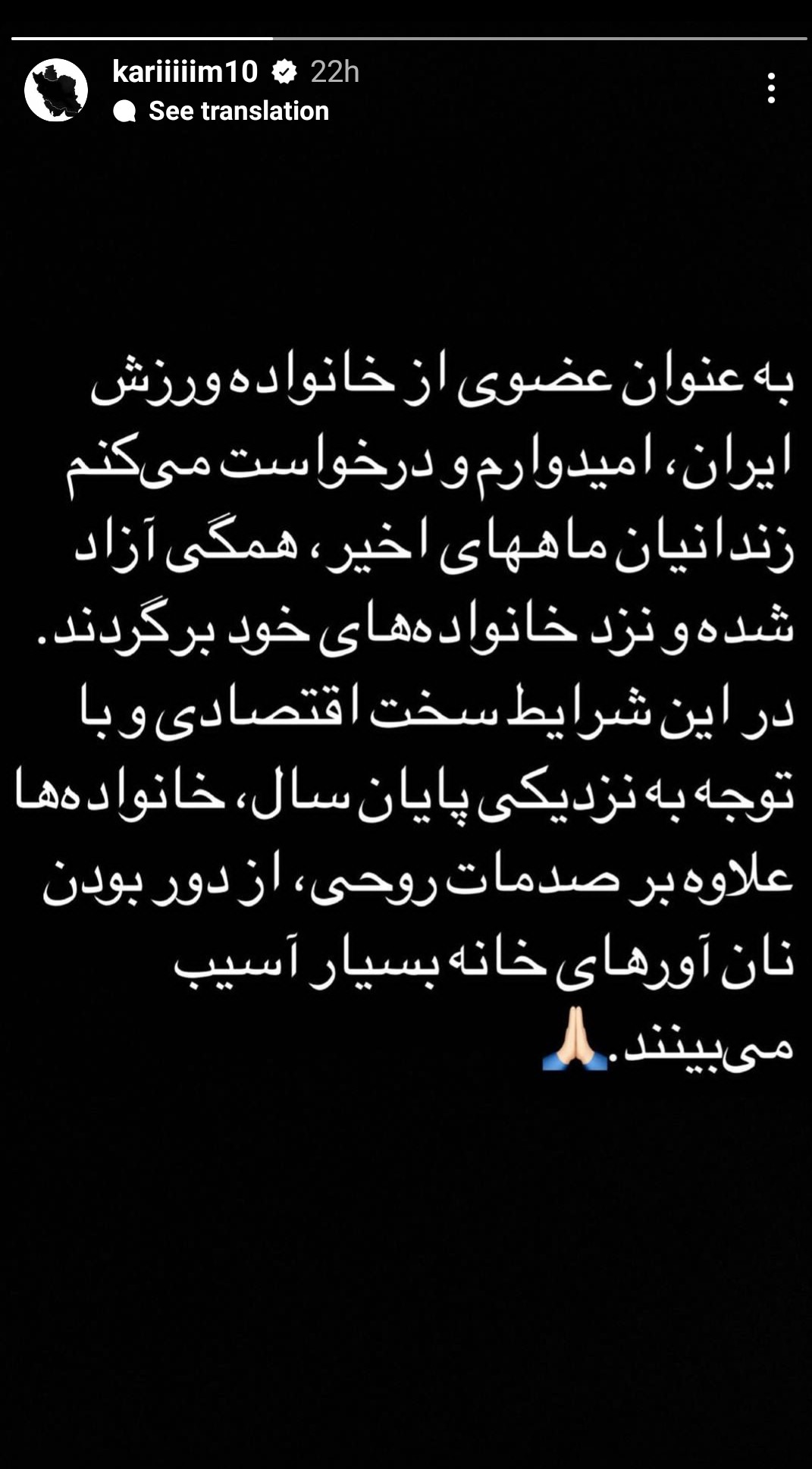
Task: Open kariiiiim10's profile picture
Action: [x=56, y=90]
